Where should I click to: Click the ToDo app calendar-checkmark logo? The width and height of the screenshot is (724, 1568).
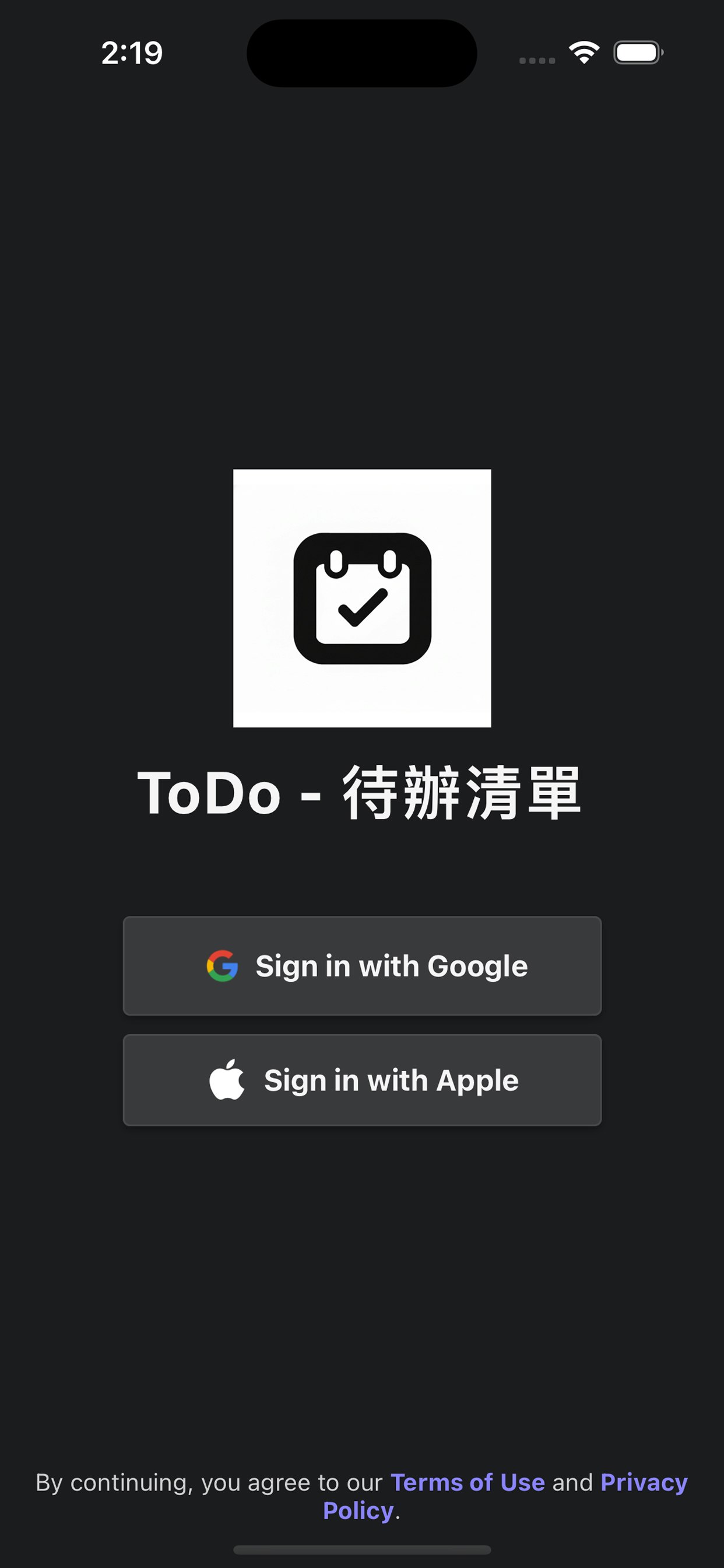point(362,599)
